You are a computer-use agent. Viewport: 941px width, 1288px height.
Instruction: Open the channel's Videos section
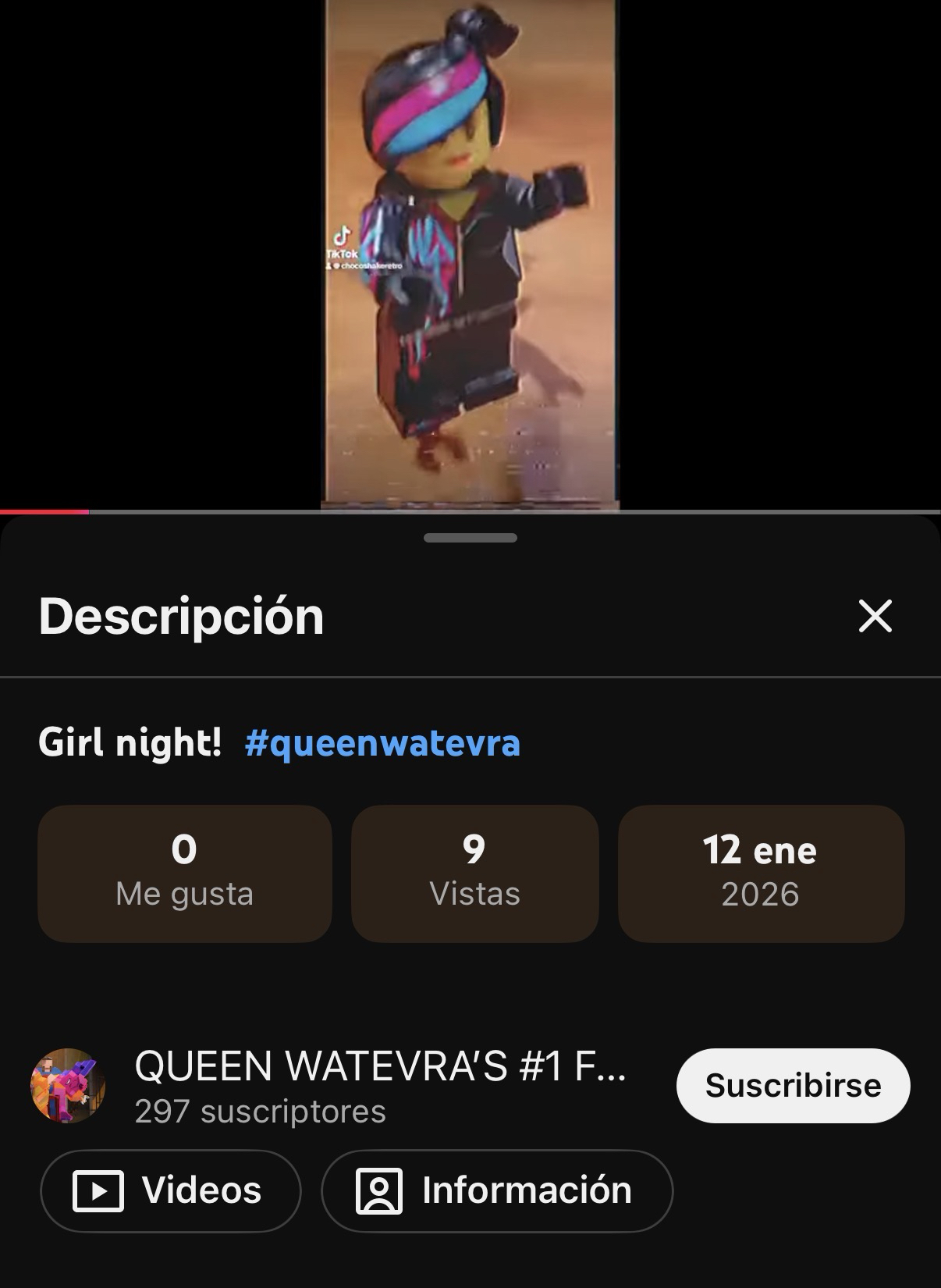170,1190
